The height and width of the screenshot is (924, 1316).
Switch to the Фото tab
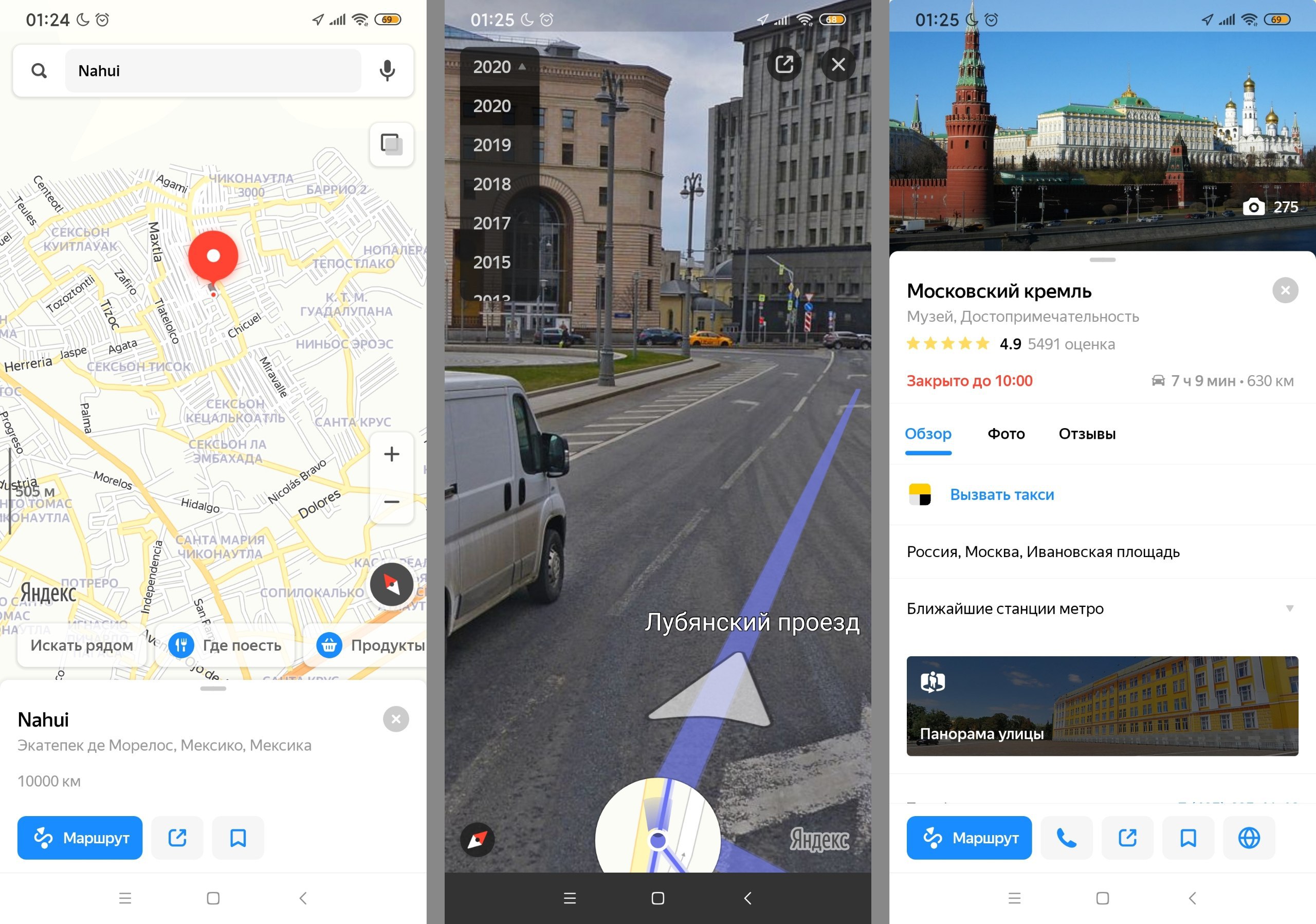pyautogui.click(x=1006, y=434)
